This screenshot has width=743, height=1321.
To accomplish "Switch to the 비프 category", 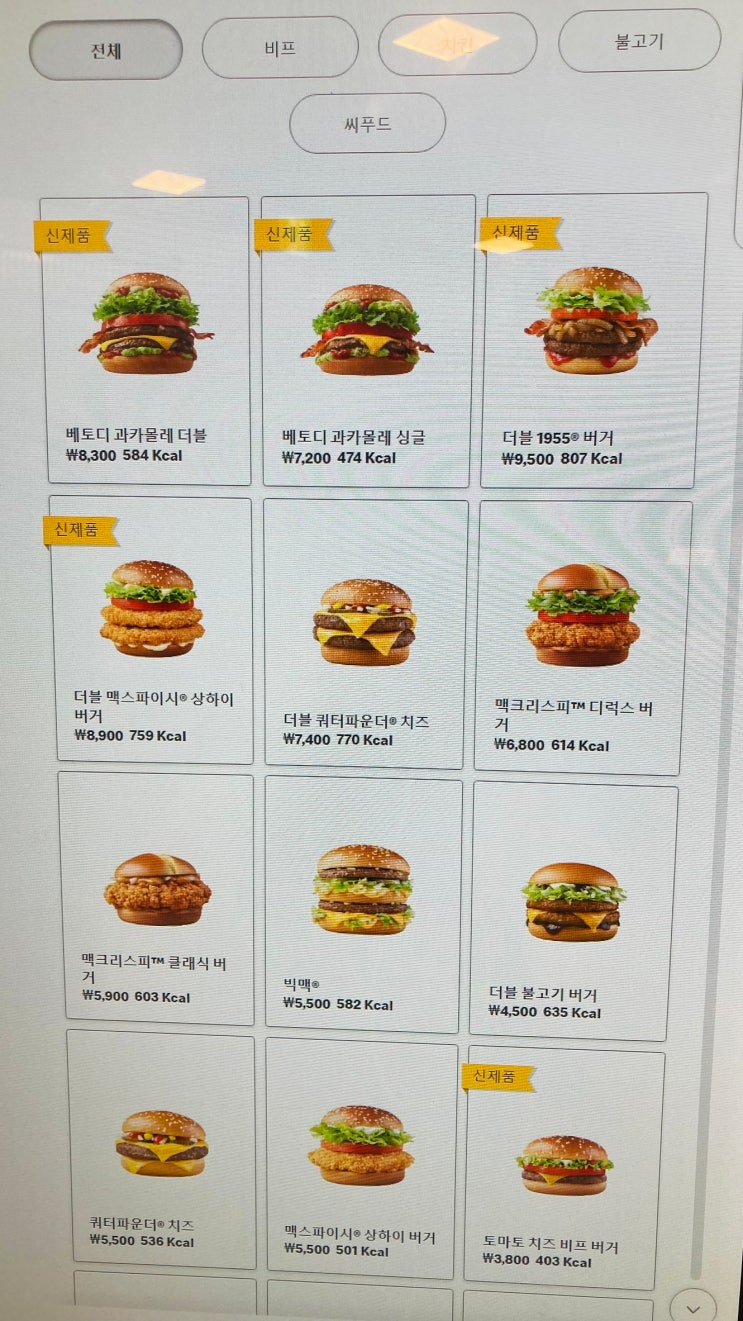I will coord(280,48).
